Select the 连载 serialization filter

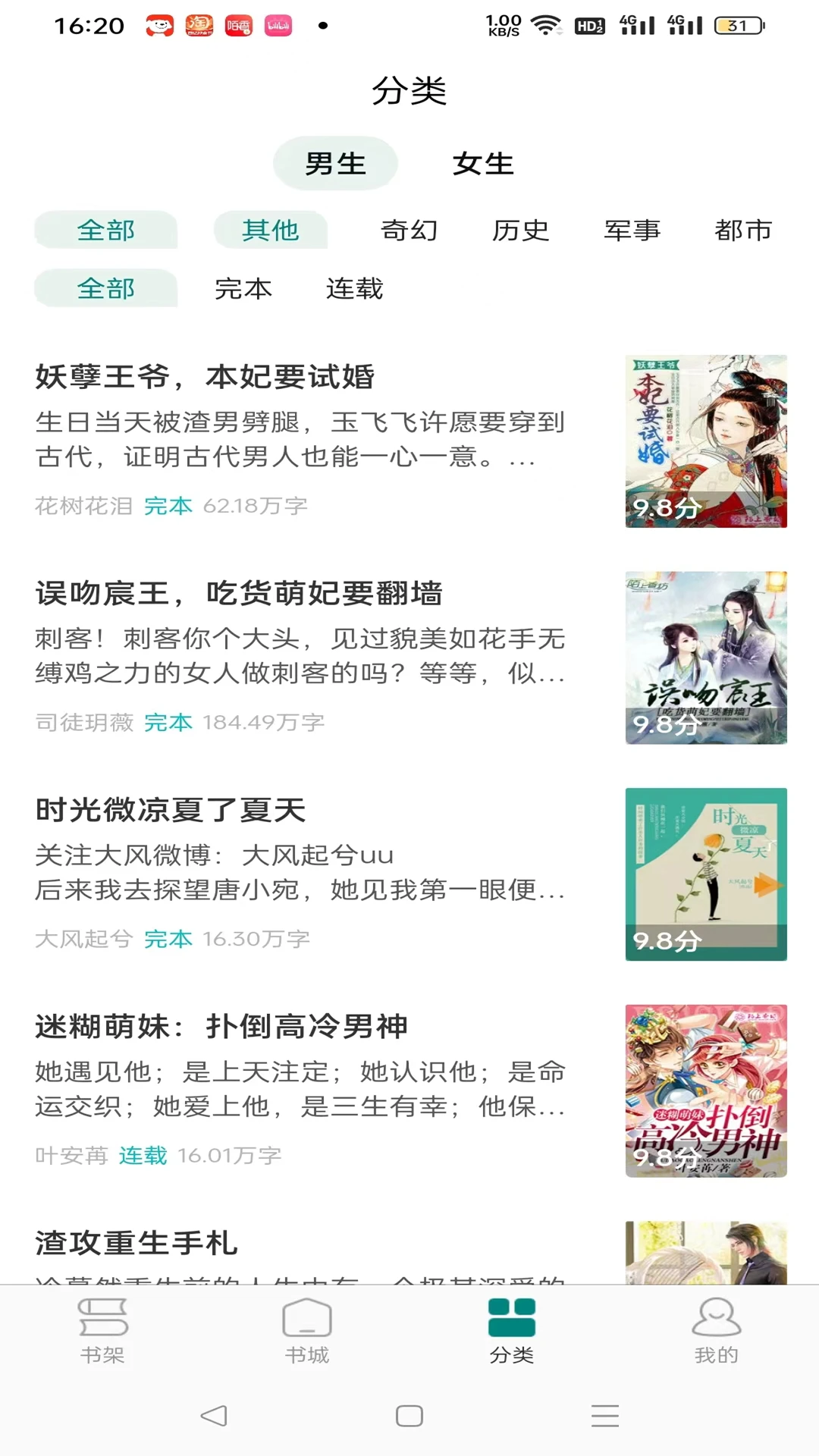[355, 289]
